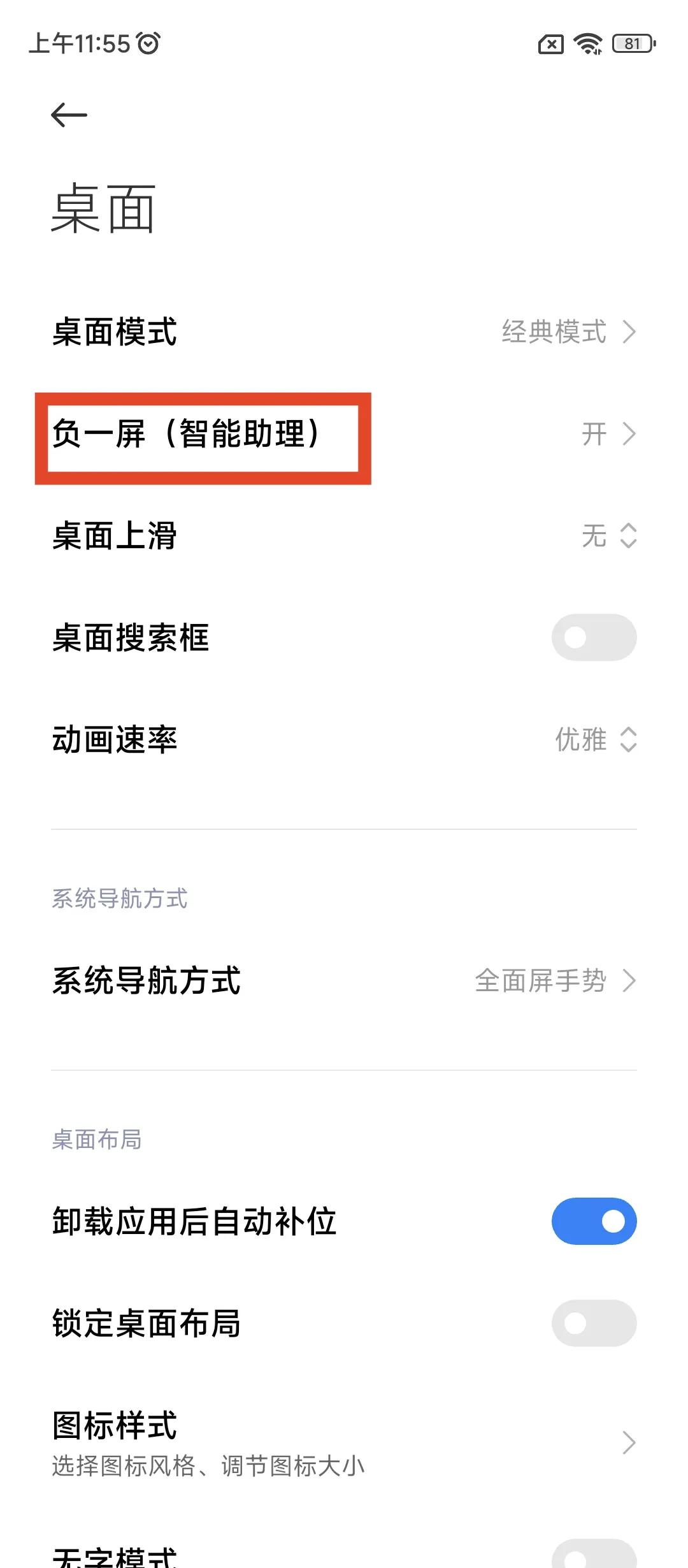Image resolution: width=688 pixels, height=1568 pixels.
Task: Tap the 开 status of 负一屏
Action: tap(595, 435)
